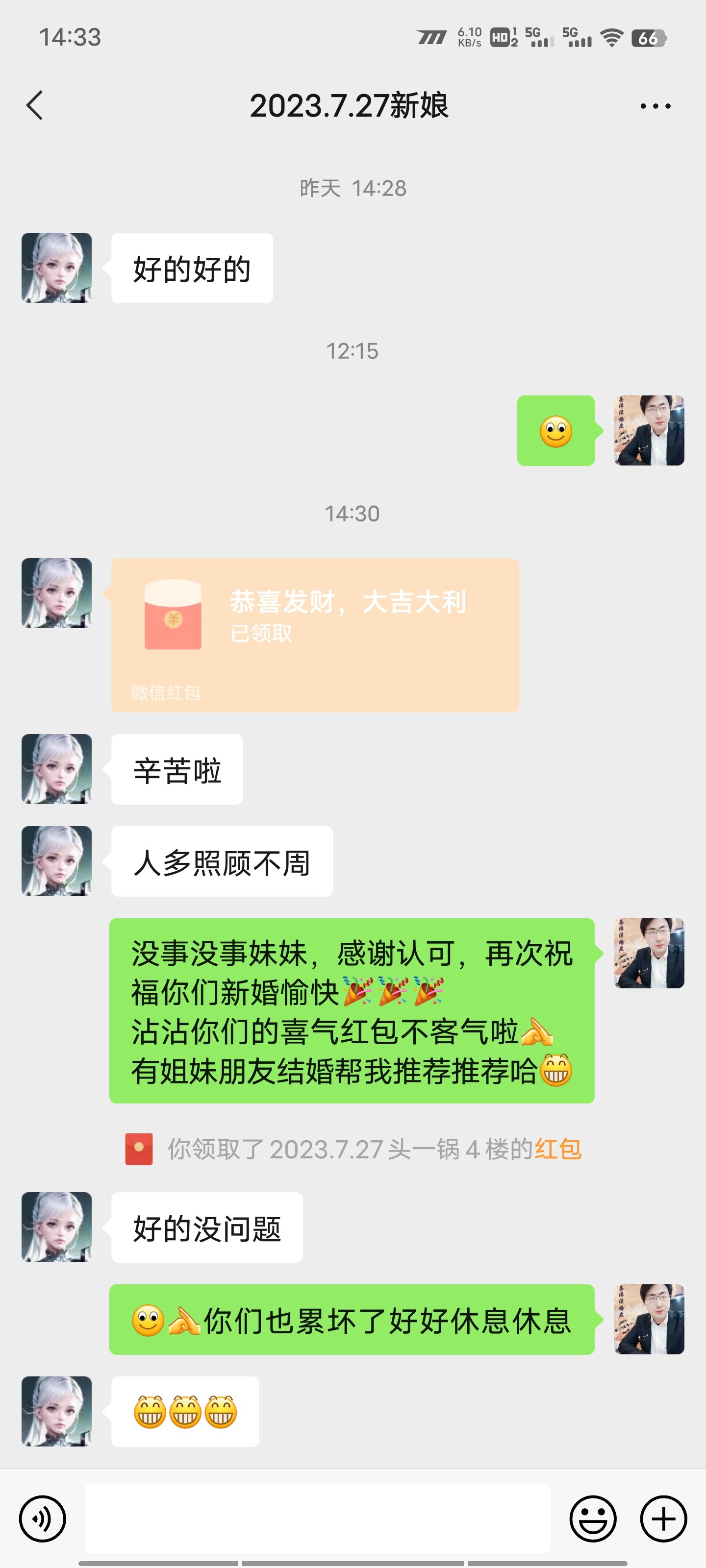
Task: View the bride's avatar beside 好的好的
Action: 57,268
